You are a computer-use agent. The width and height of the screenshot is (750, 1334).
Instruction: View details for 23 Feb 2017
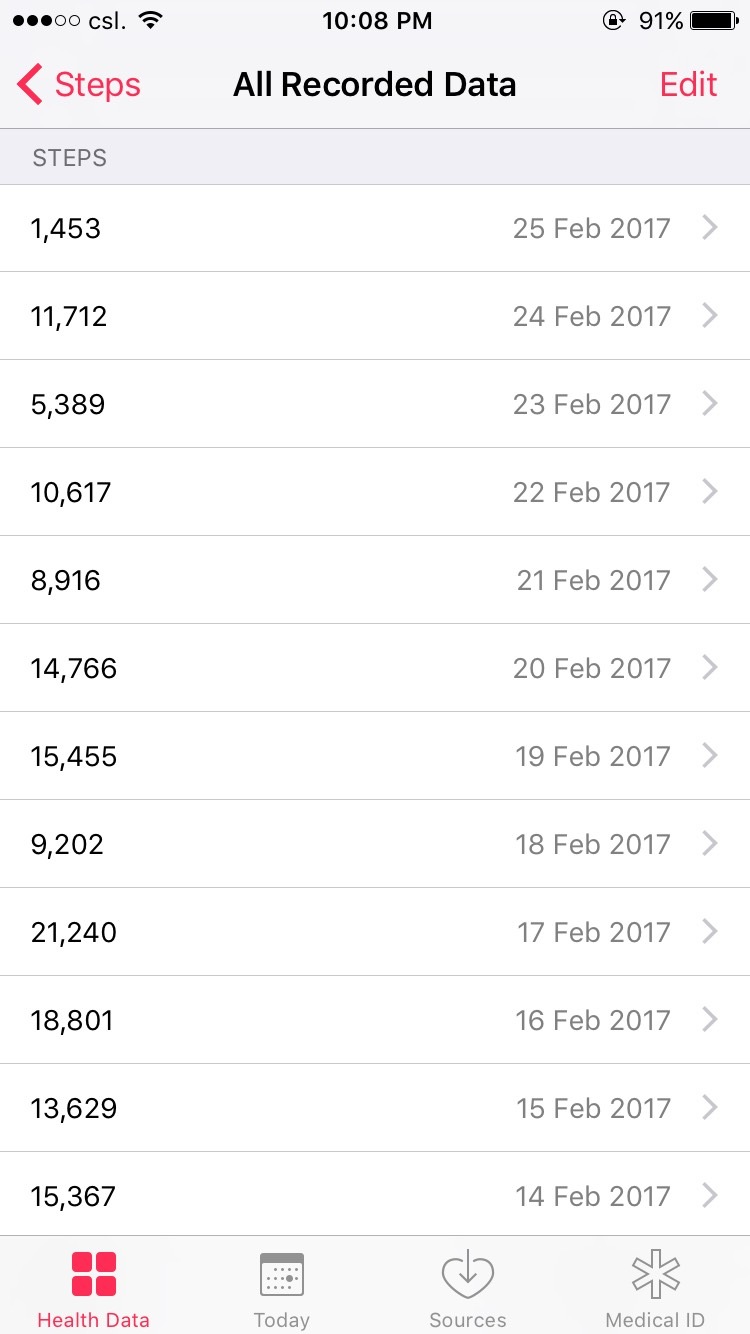[375, 404]
